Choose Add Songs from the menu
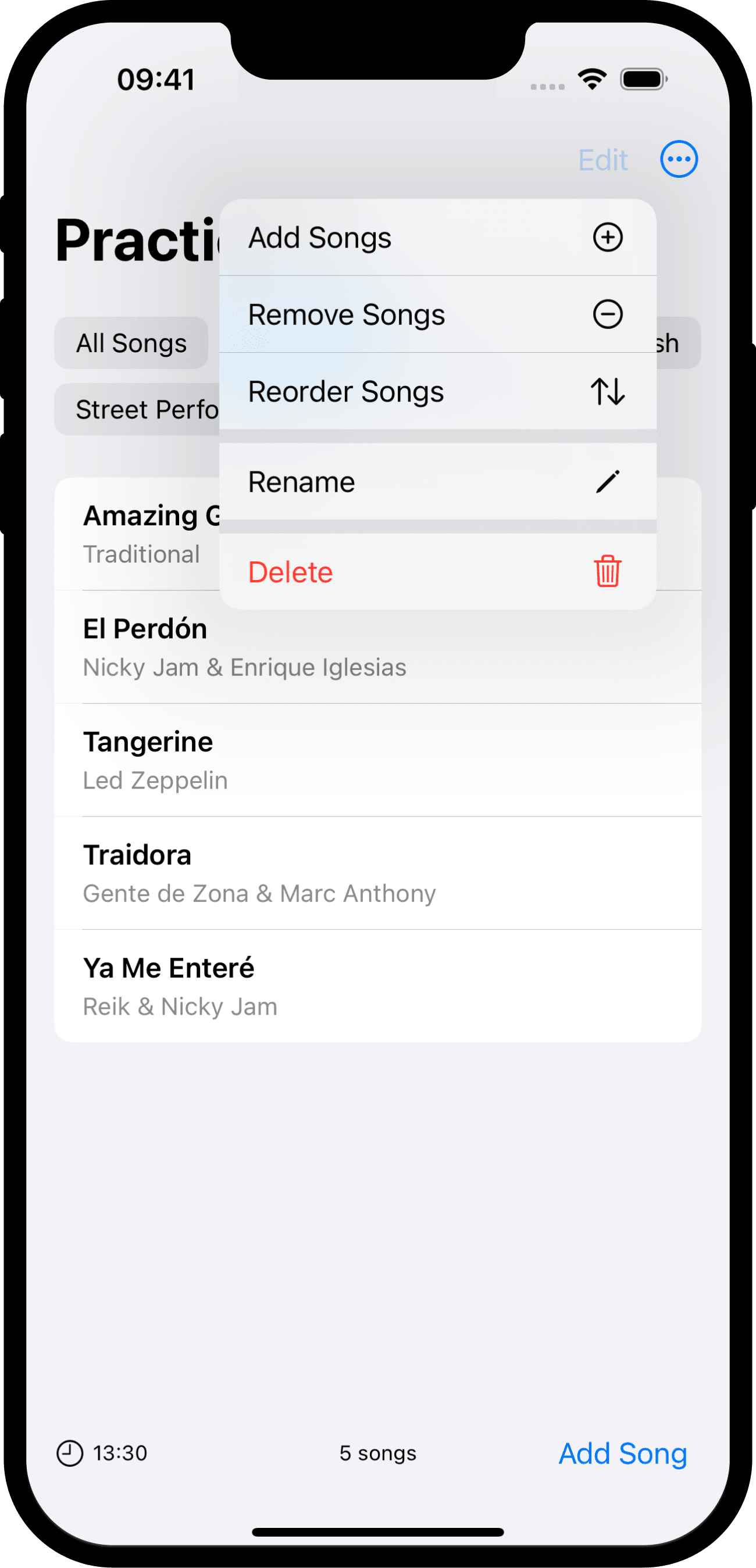 coord(319,237)
